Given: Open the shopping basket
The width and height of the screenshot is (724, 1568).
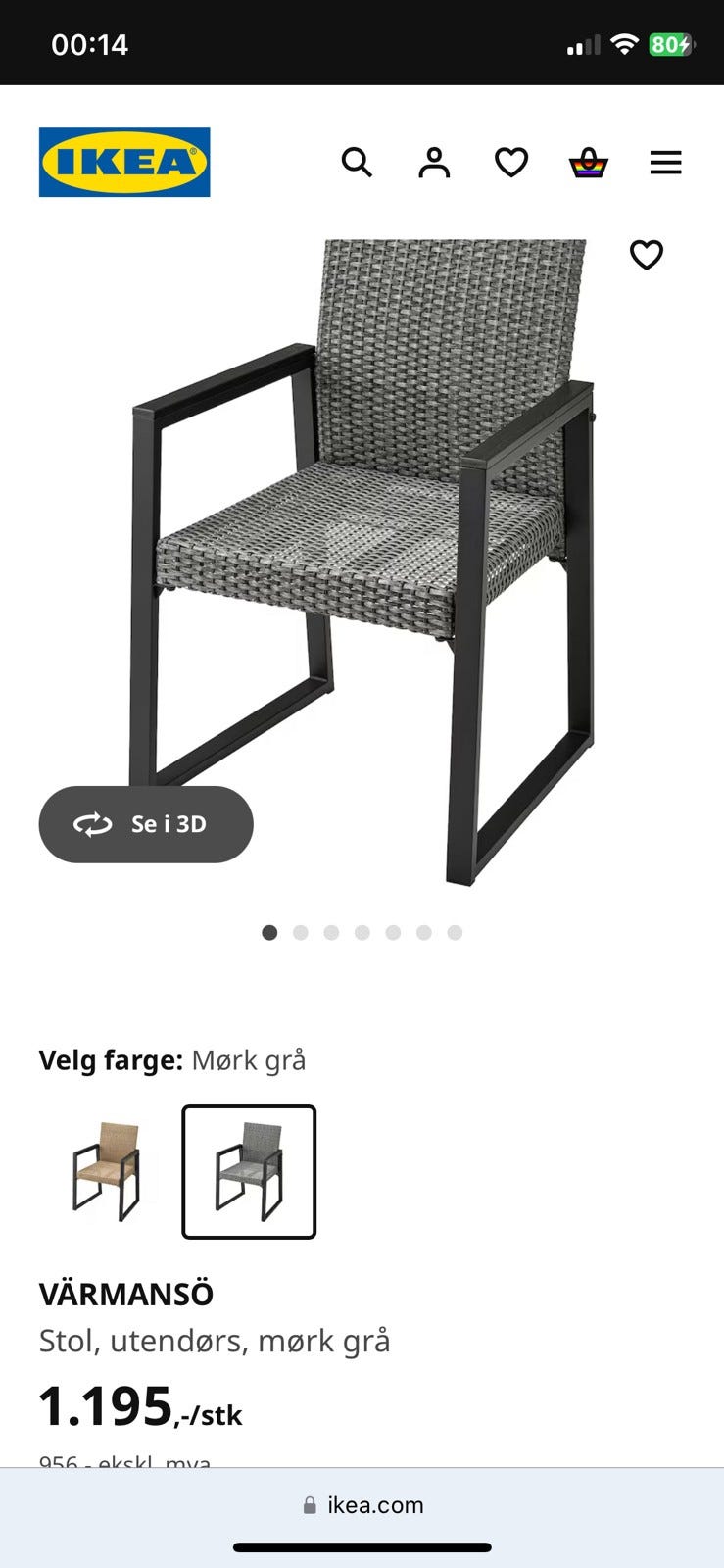Looking at the screenshot, I should pyautogui.click(x=589, y=163).
